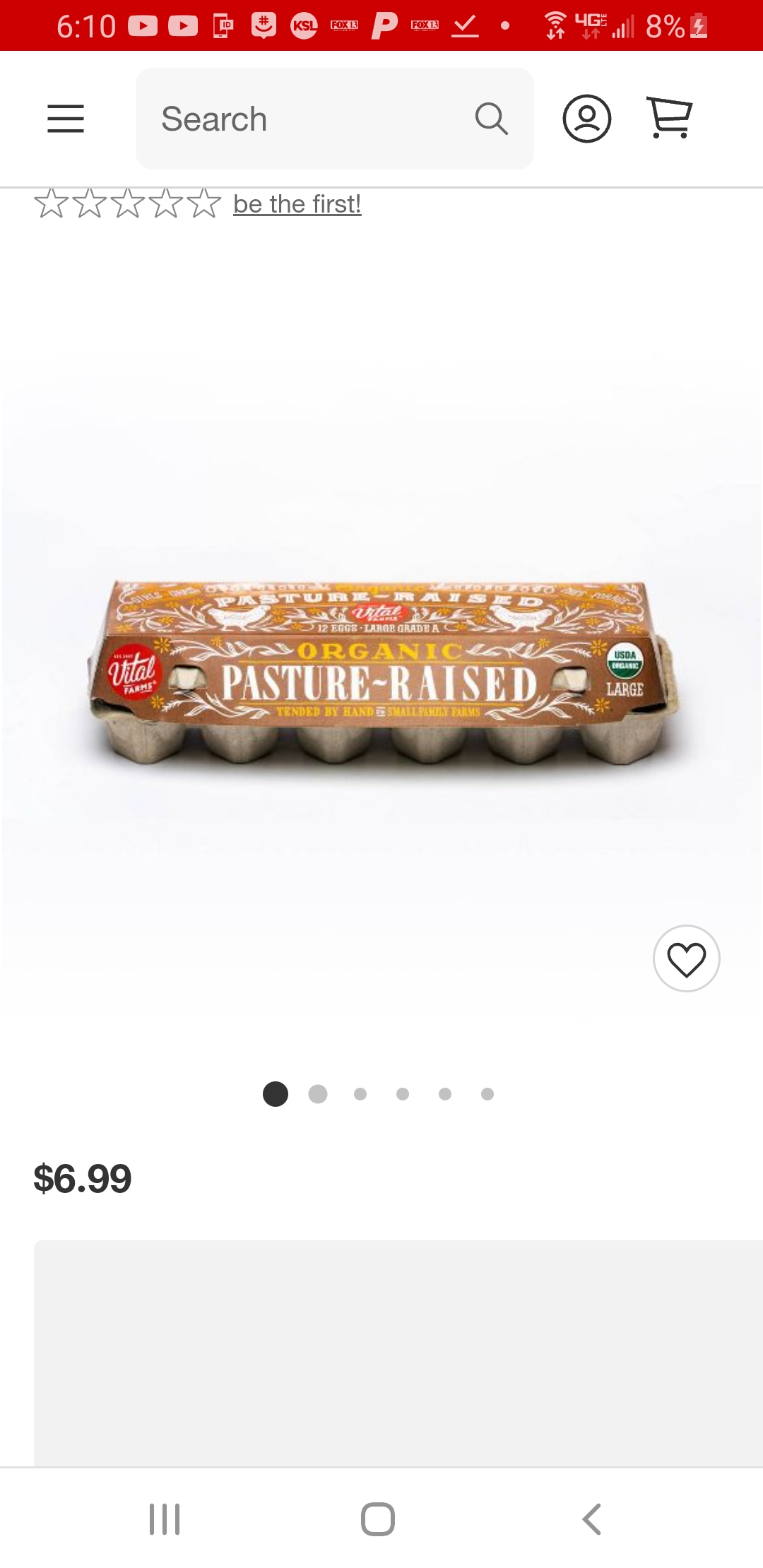Tap the Search field
This screenshot has width=763, height=1568.
click(x=311, y=119)
